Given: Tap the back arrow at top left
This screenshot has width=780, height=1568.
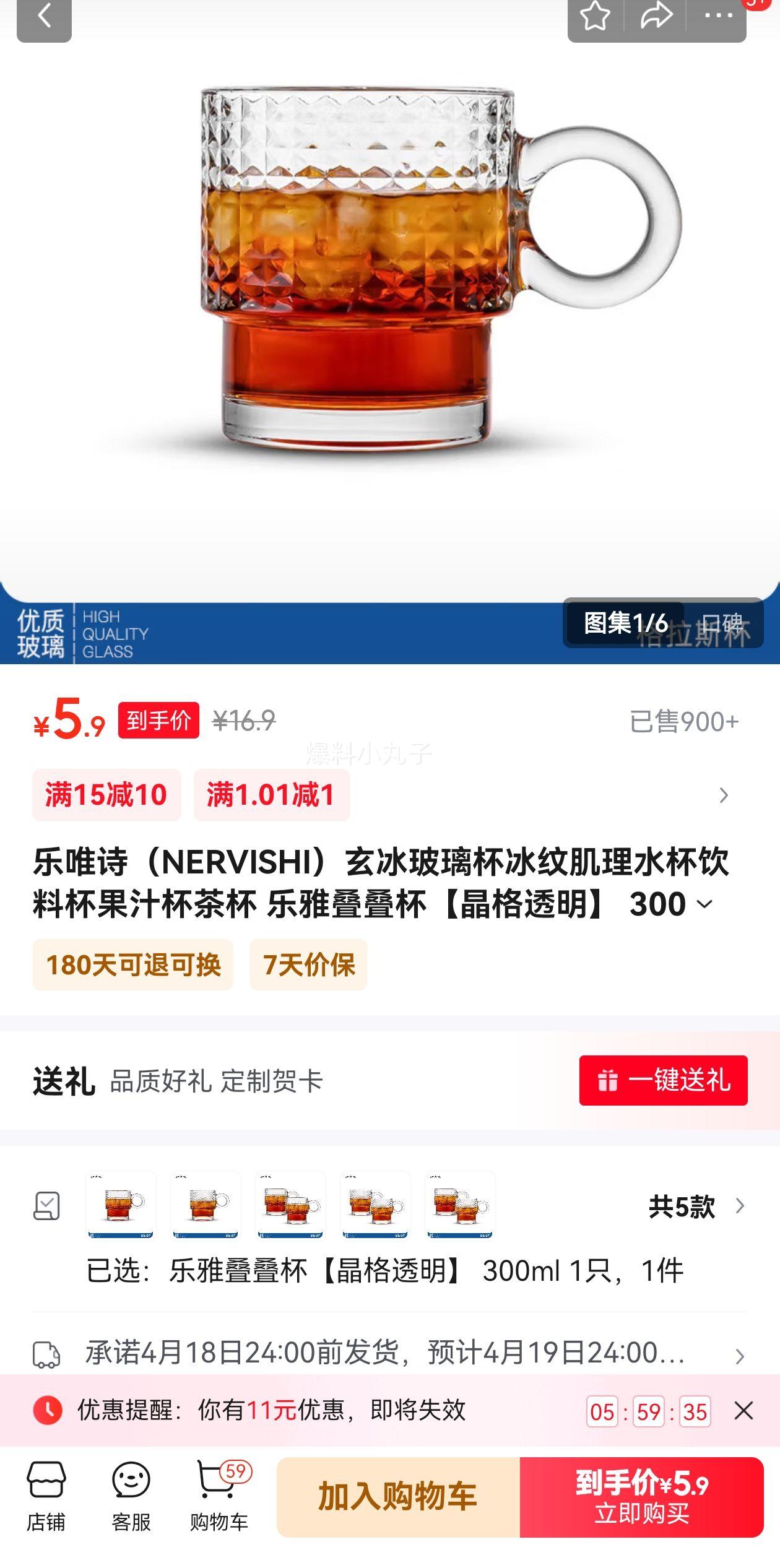Looking at the screenshot, I should [44, 19].
